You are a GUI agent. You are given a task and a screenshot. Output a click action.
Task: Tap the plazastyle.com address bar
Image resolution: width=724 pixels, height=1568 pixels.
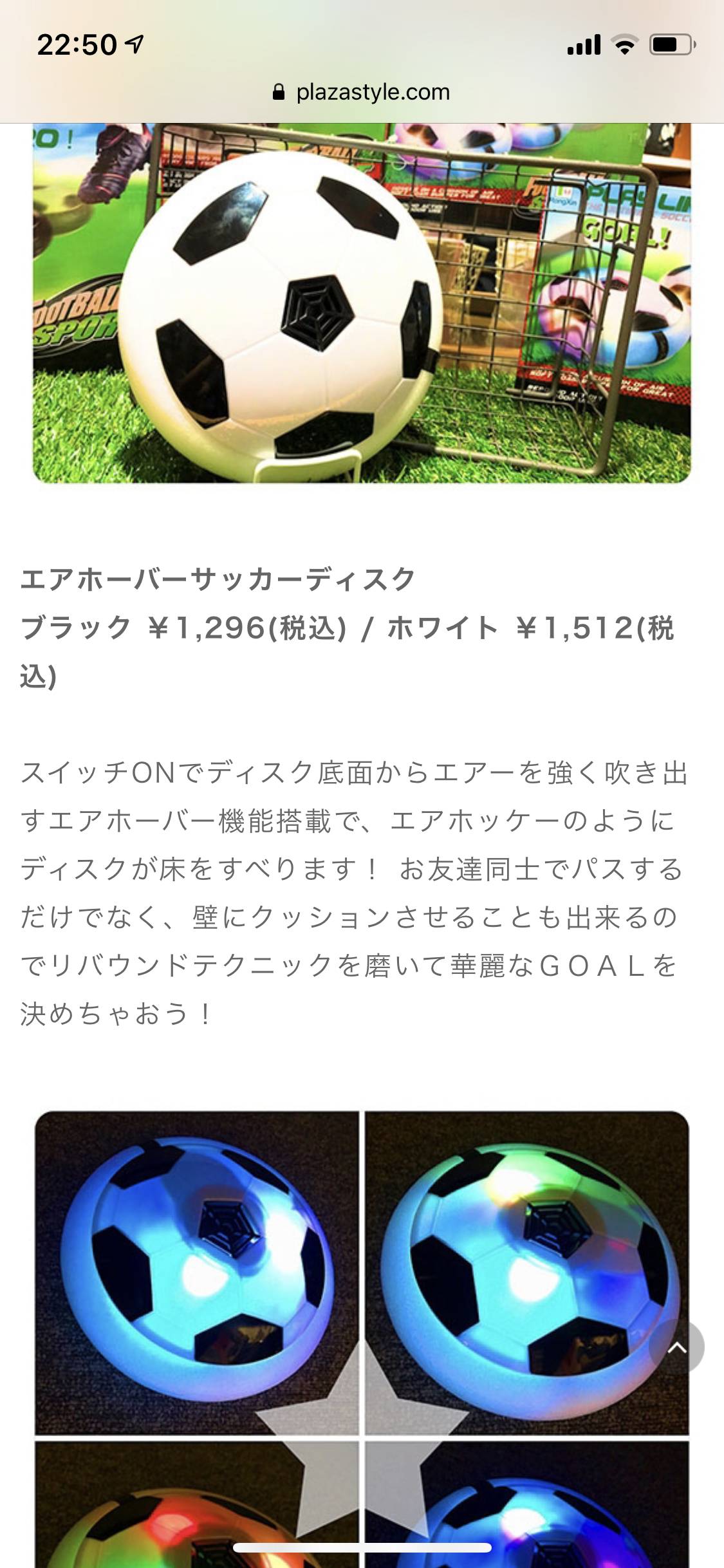click(362, 92)
